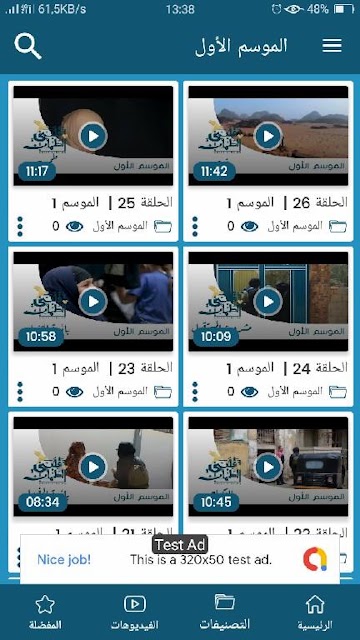Open more options for episode 23
360x640 pixels.
coord(20,391)
